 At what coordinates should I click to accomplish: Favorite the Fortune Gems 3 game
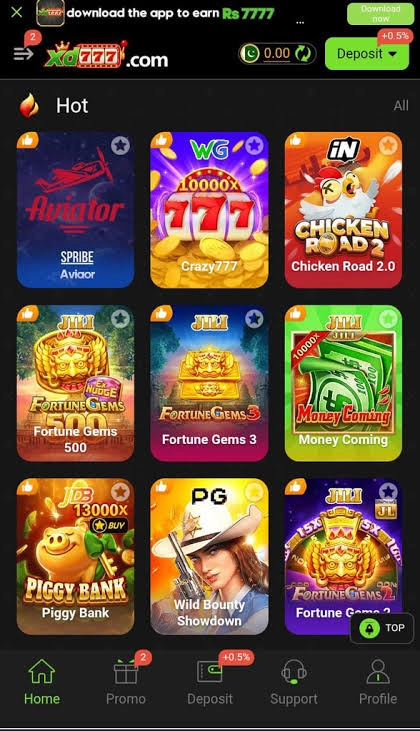pyautogui.click(x=254, y=319)
